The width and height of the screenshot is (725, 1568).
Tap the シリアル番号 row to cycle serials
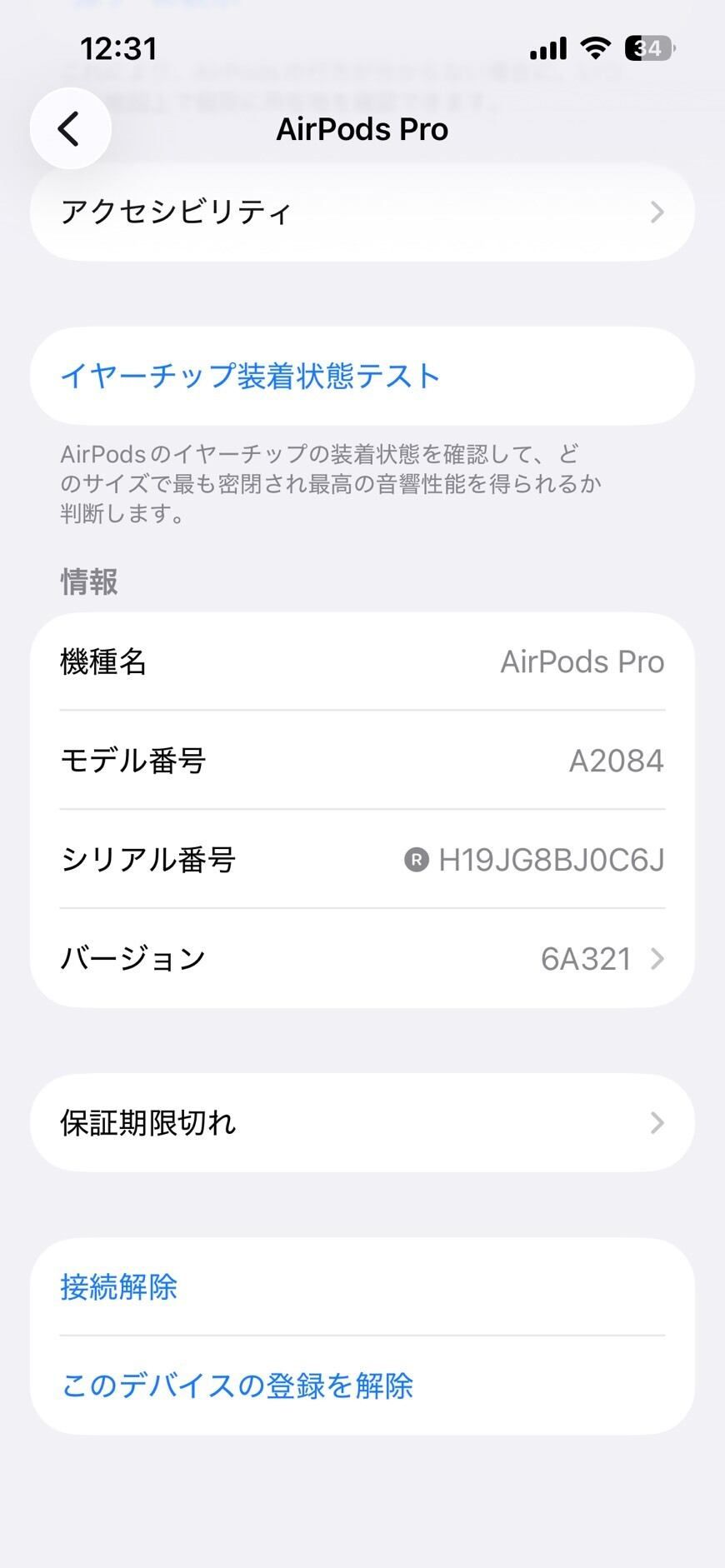pyautogui.click(x=362, y=860)
